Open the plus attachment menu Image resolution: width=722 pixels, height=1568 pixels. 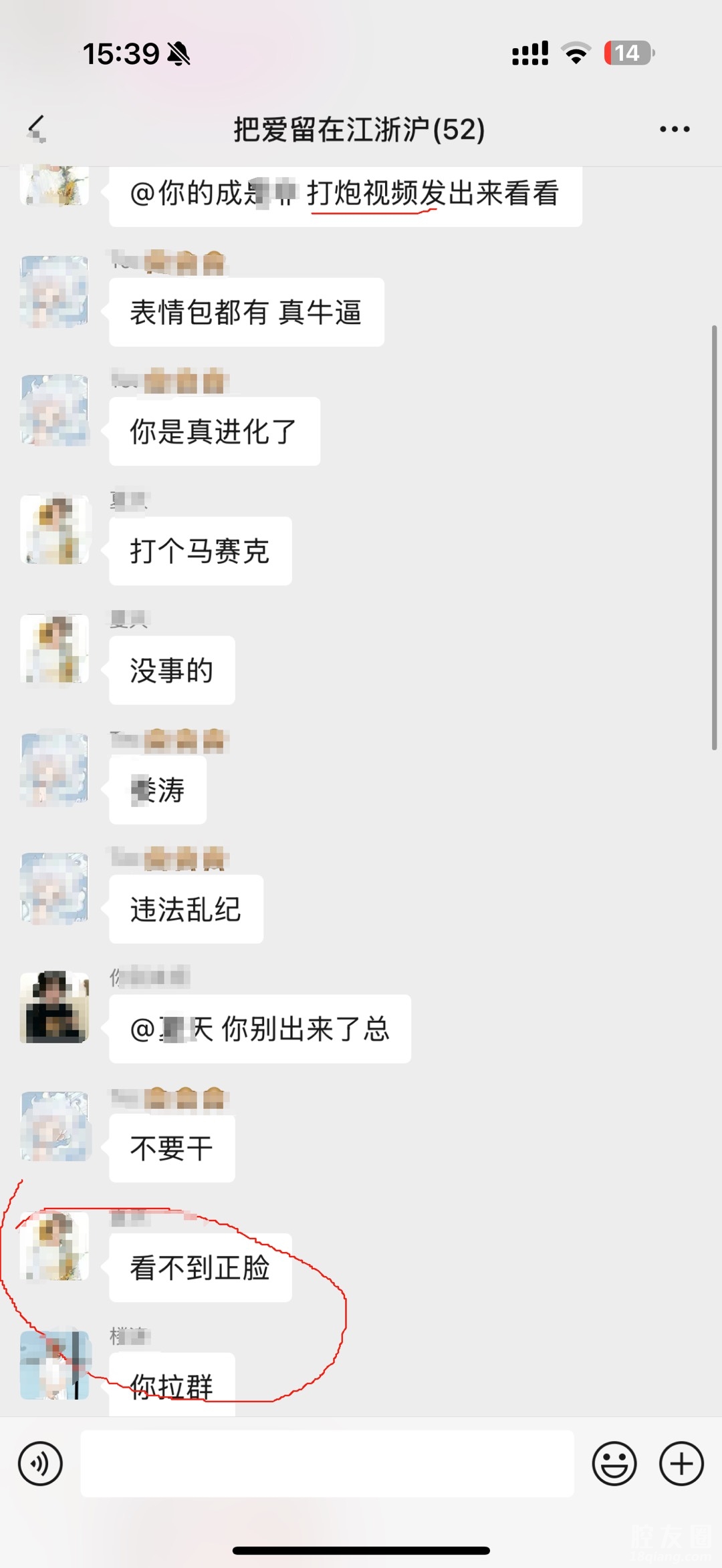coord(681,1464)
